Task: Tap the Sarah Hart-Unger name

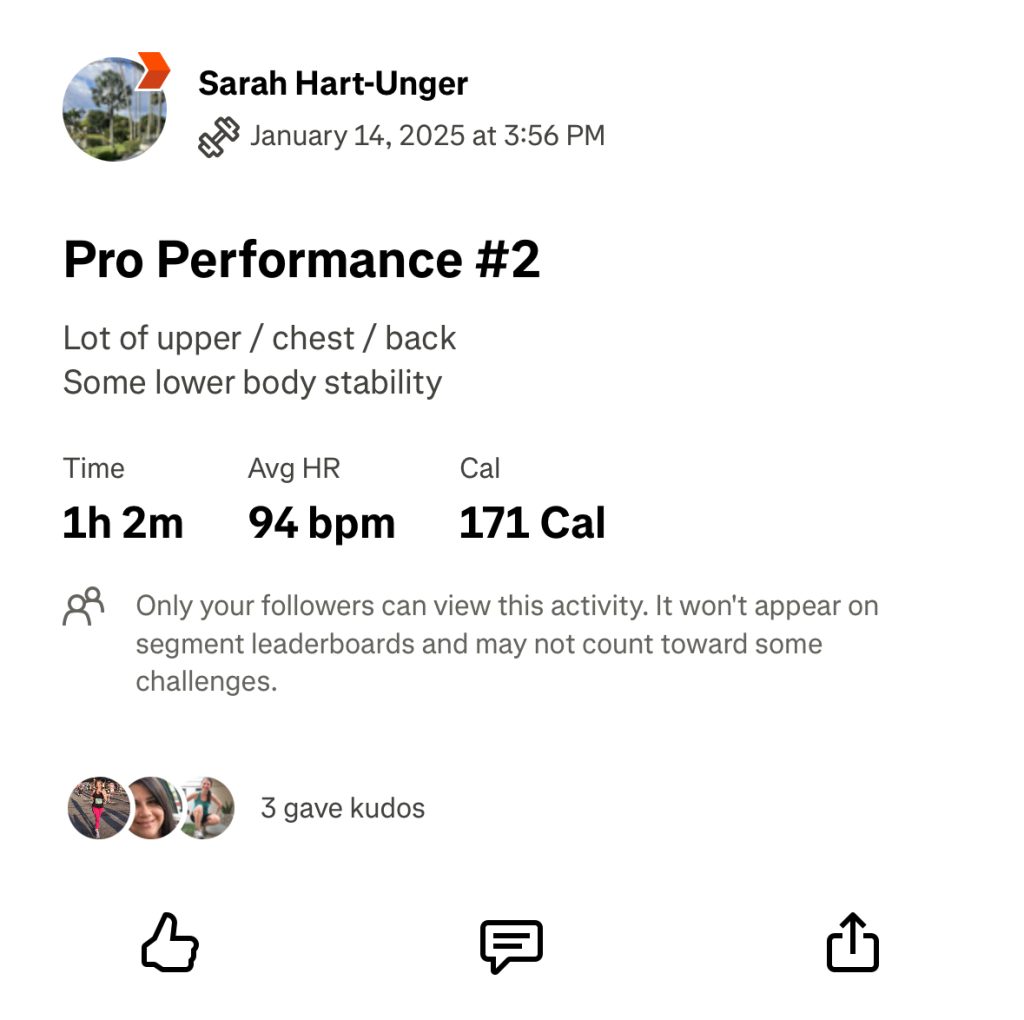Action: click(x=332, y=84)
